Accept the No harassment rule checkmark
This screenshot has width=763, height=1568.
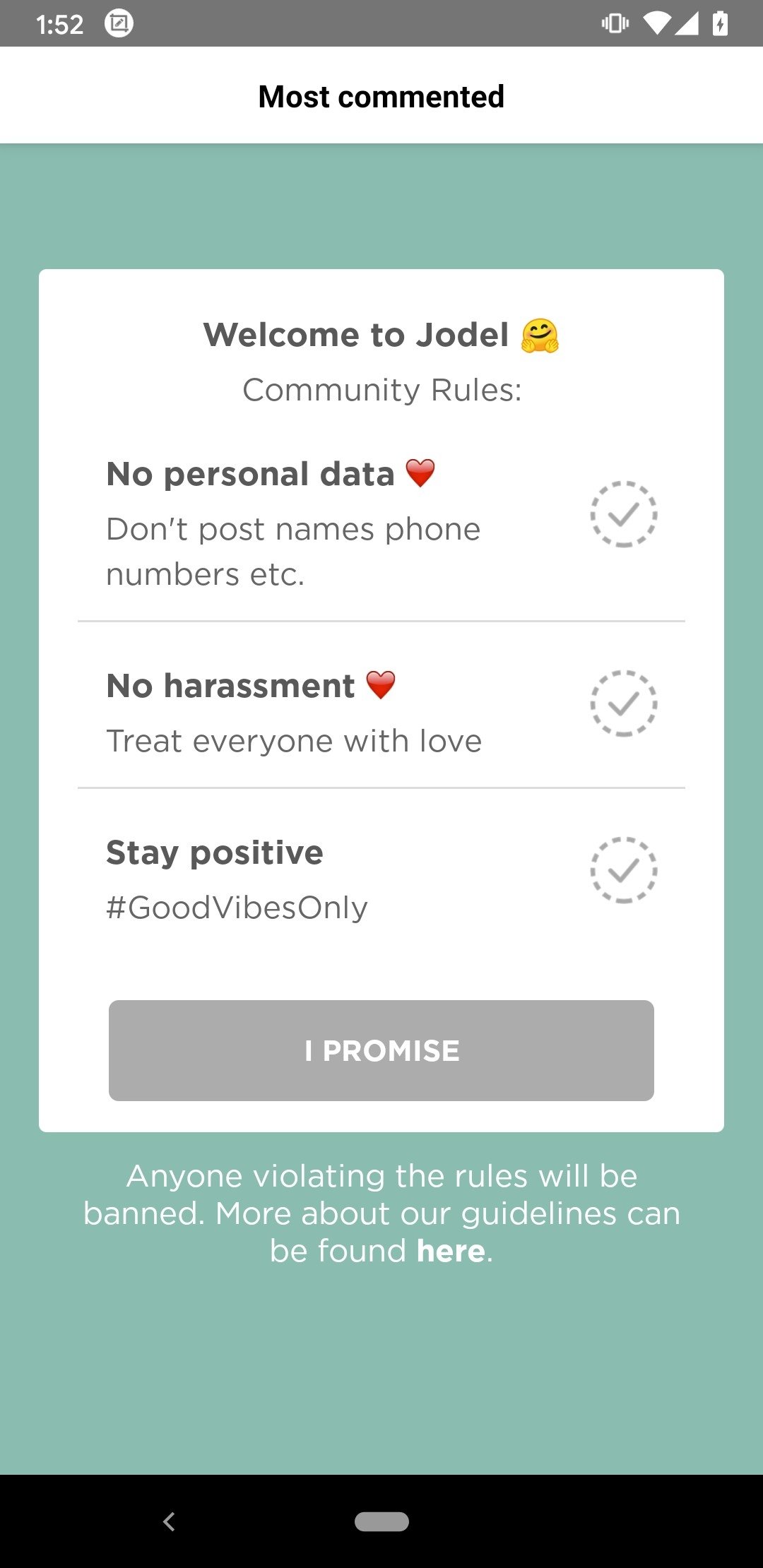tap(624, 703)
